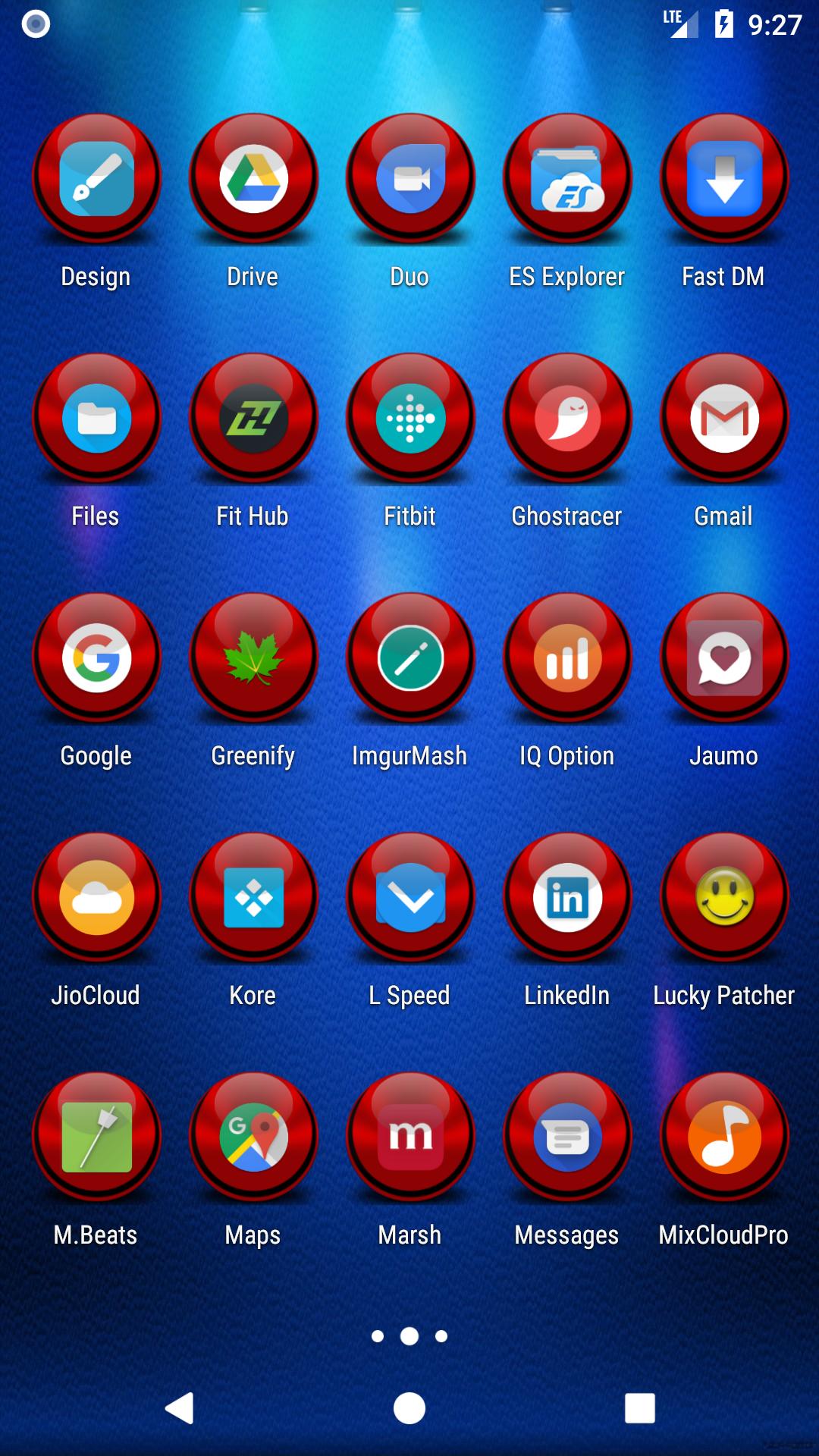The height and width of the screenshot is (1456, 819).
Task: Launch Fitbit
Action: (410, 419)
